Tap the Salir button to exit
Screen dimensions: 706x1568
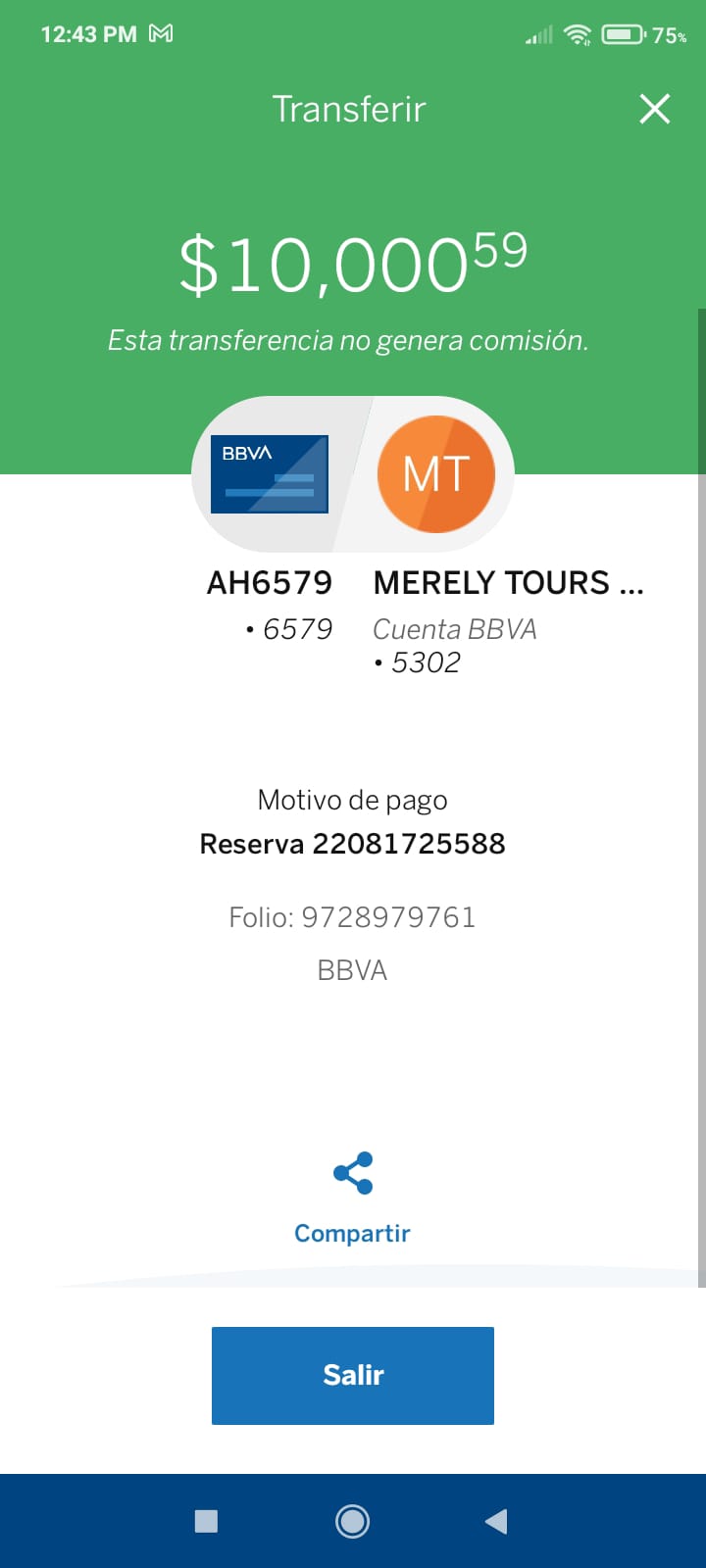[353, 1375]
